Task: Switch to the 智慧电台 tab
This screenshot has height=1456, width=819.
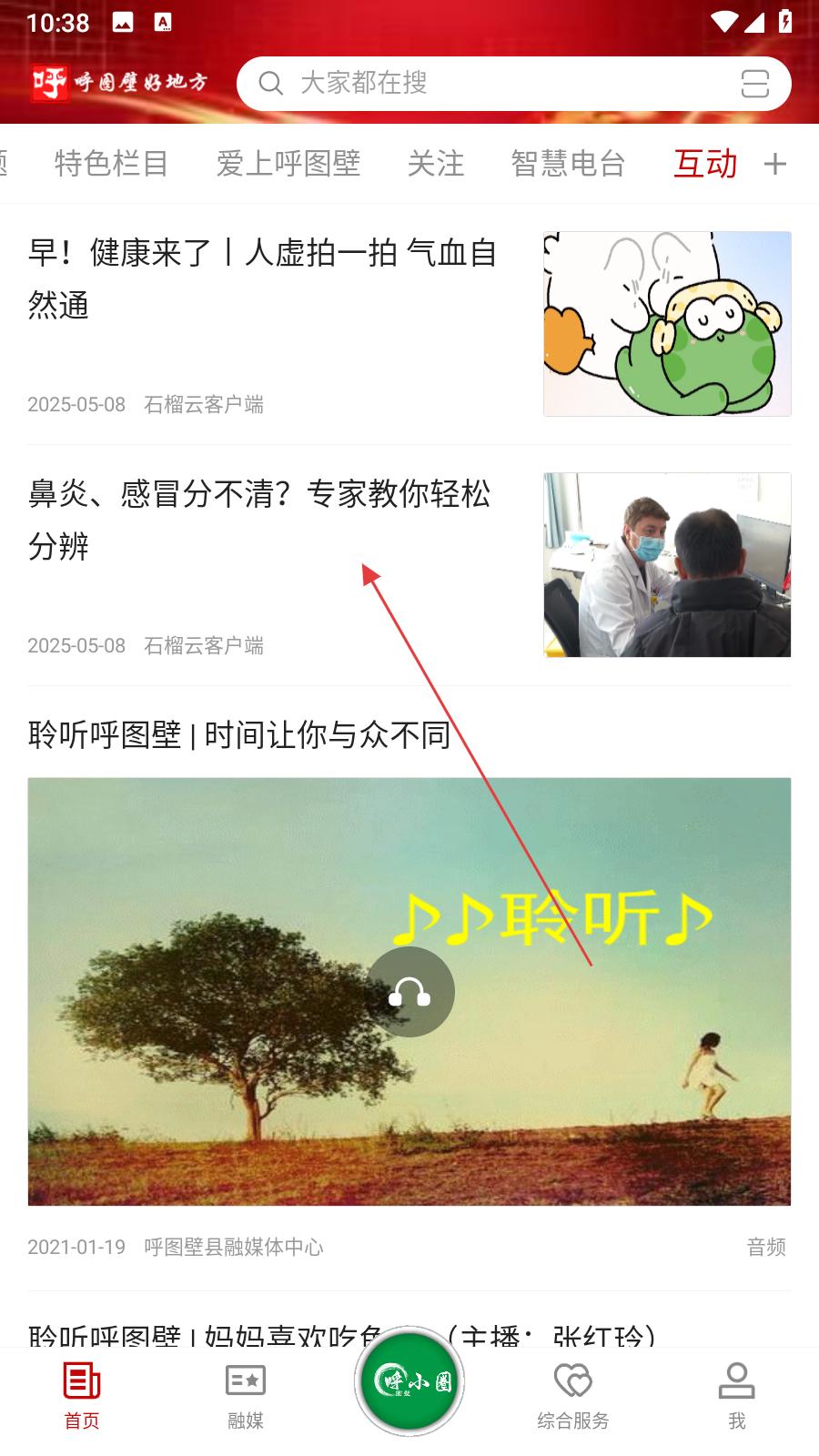Action: [x=568, y=164]
